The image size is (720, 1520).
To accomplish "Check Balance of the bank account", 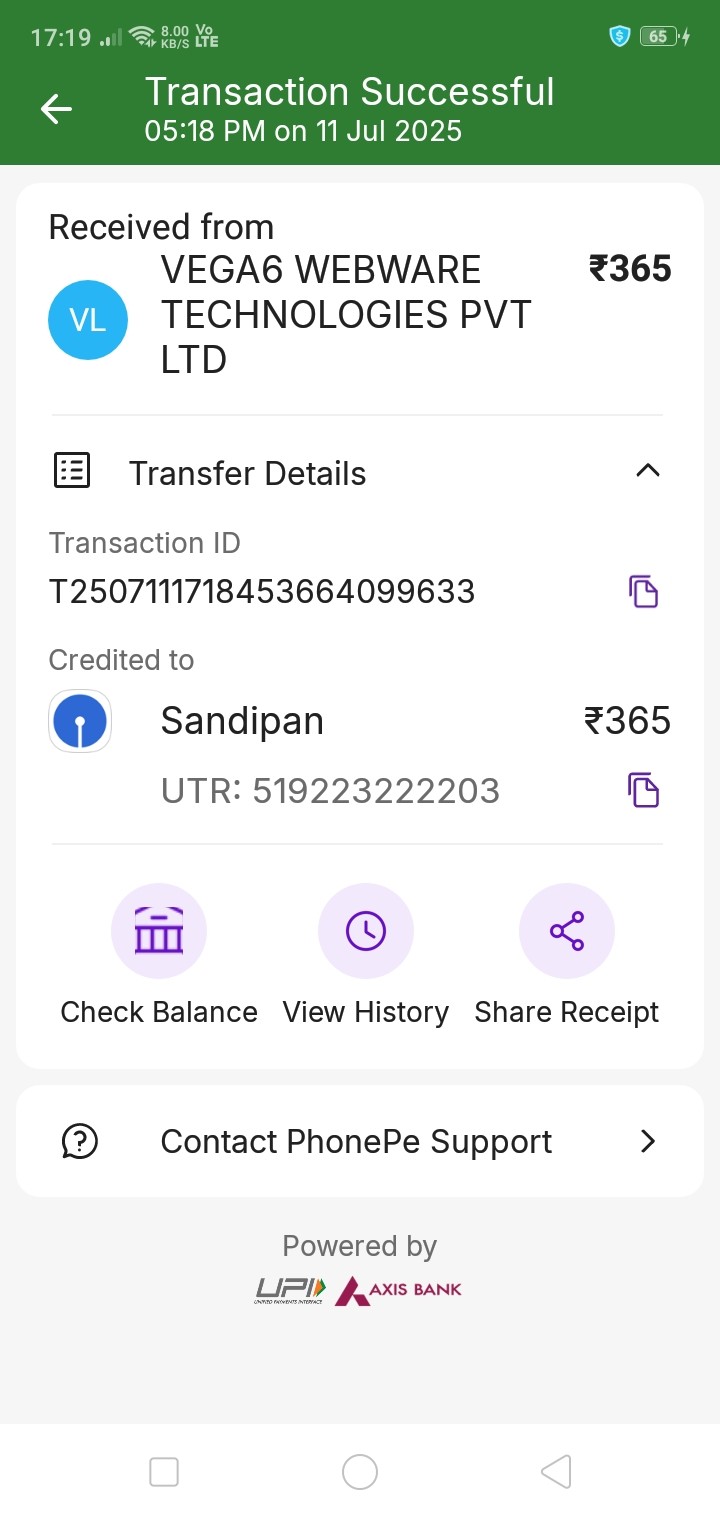I will (159, 932).
